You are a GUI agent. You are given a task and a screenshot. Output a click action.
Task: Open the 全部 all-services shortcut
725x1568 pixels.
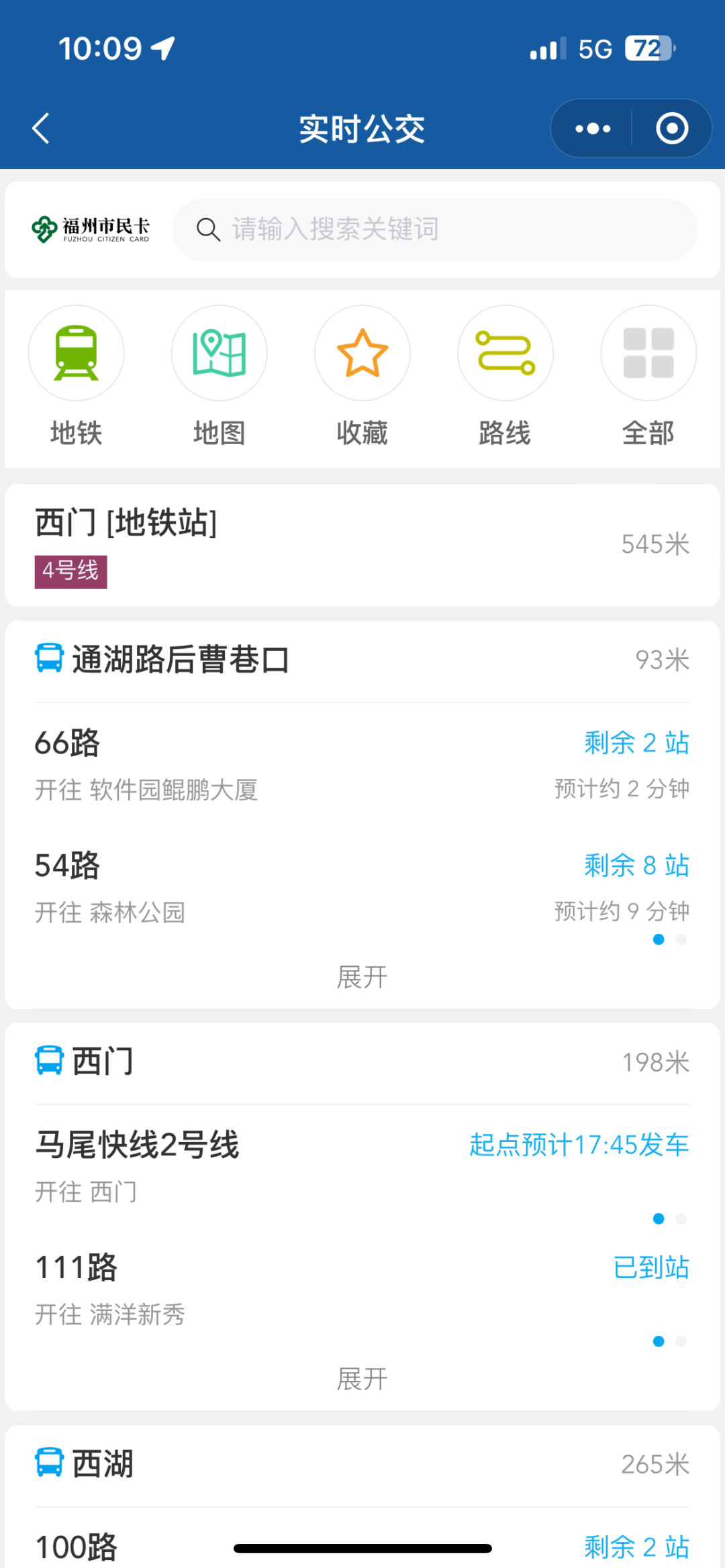tap(648, 376)
